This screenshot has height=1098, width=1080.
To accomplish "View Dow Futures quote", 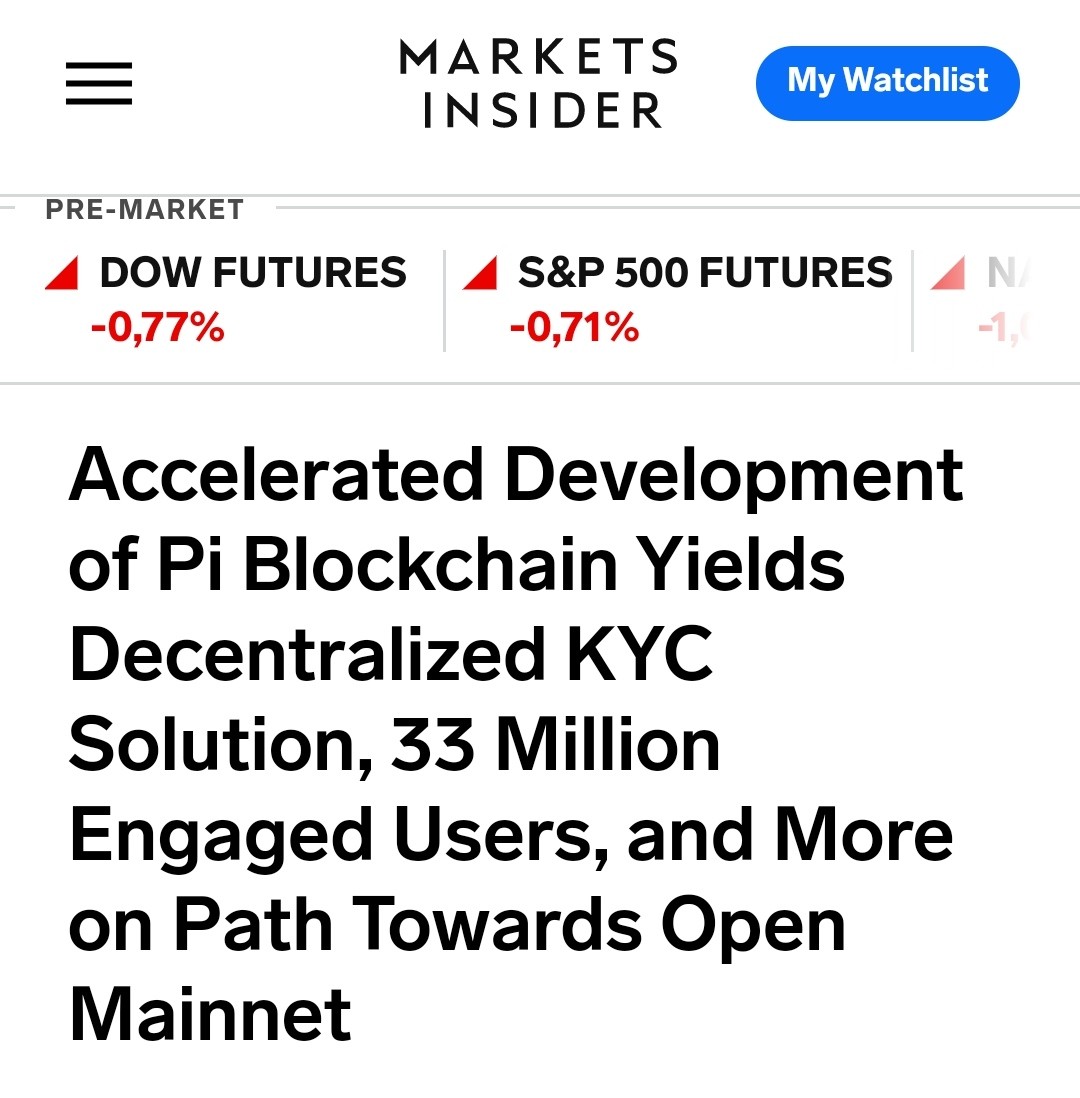I will point(226,300).
